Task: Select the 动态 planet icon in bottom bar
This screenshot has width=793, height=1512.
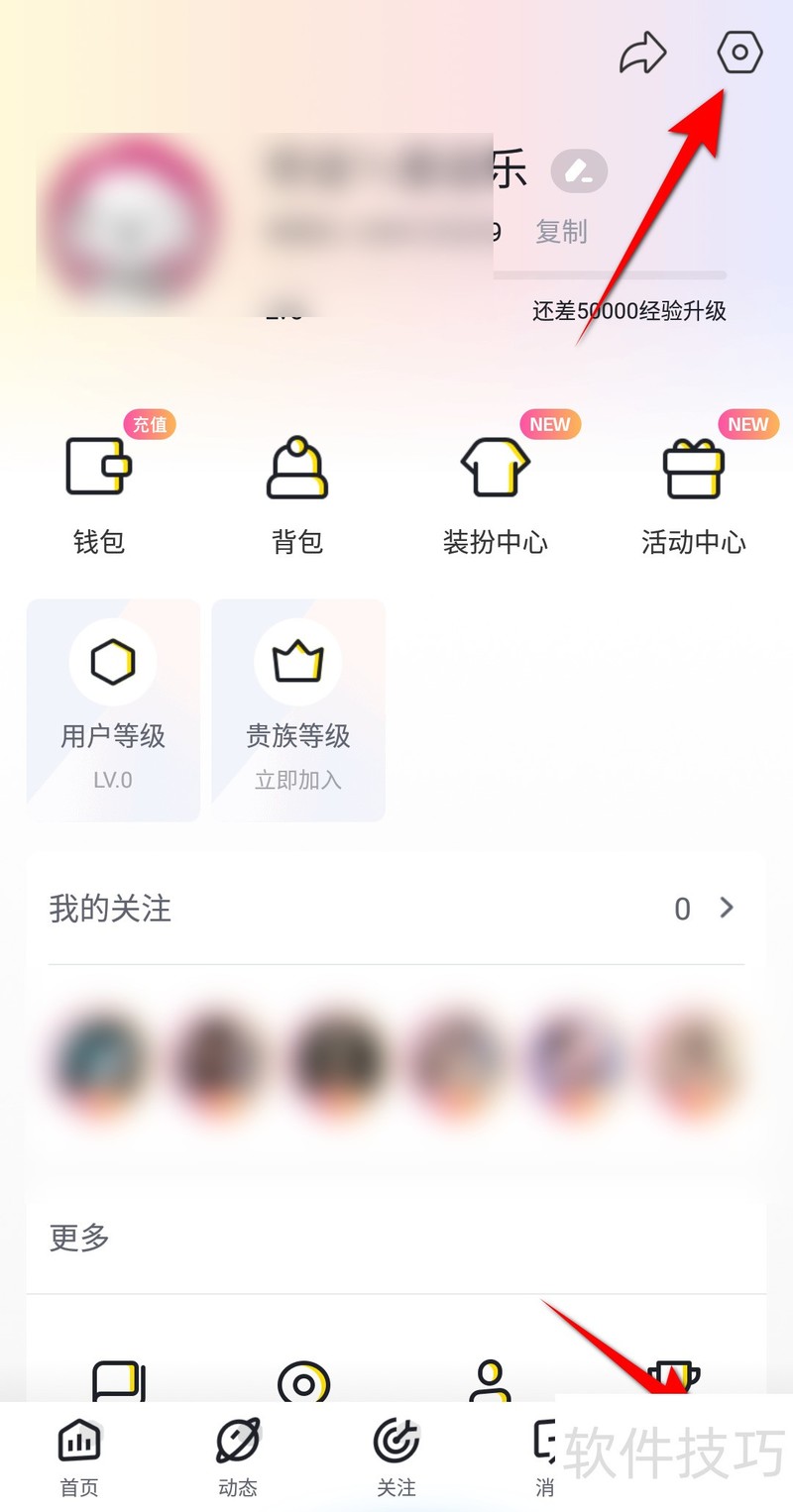Action: pos(237,1446)
